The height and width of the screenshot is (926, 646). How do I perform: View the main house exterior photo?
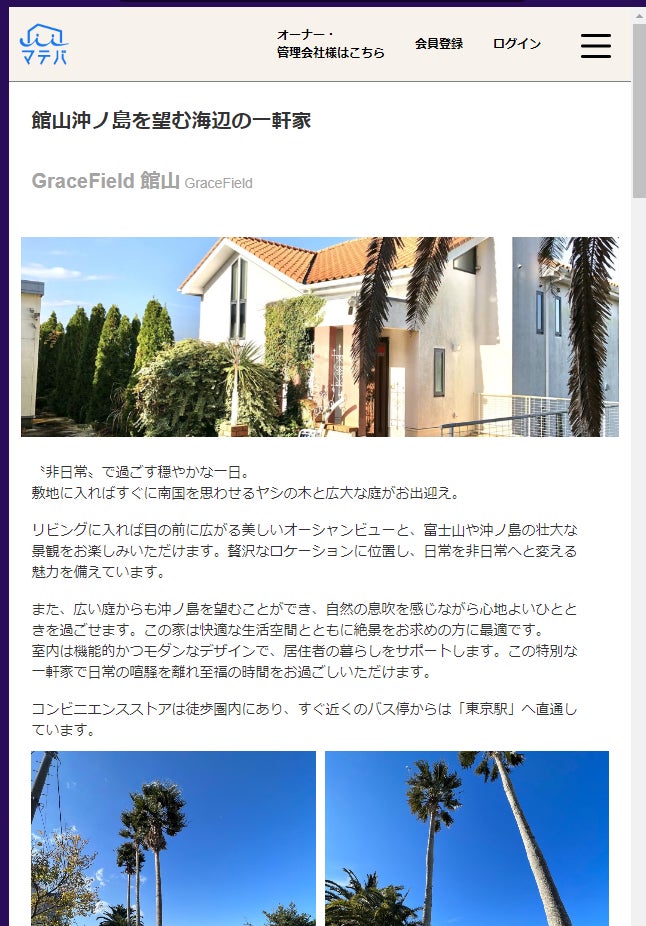pos(319,337)
